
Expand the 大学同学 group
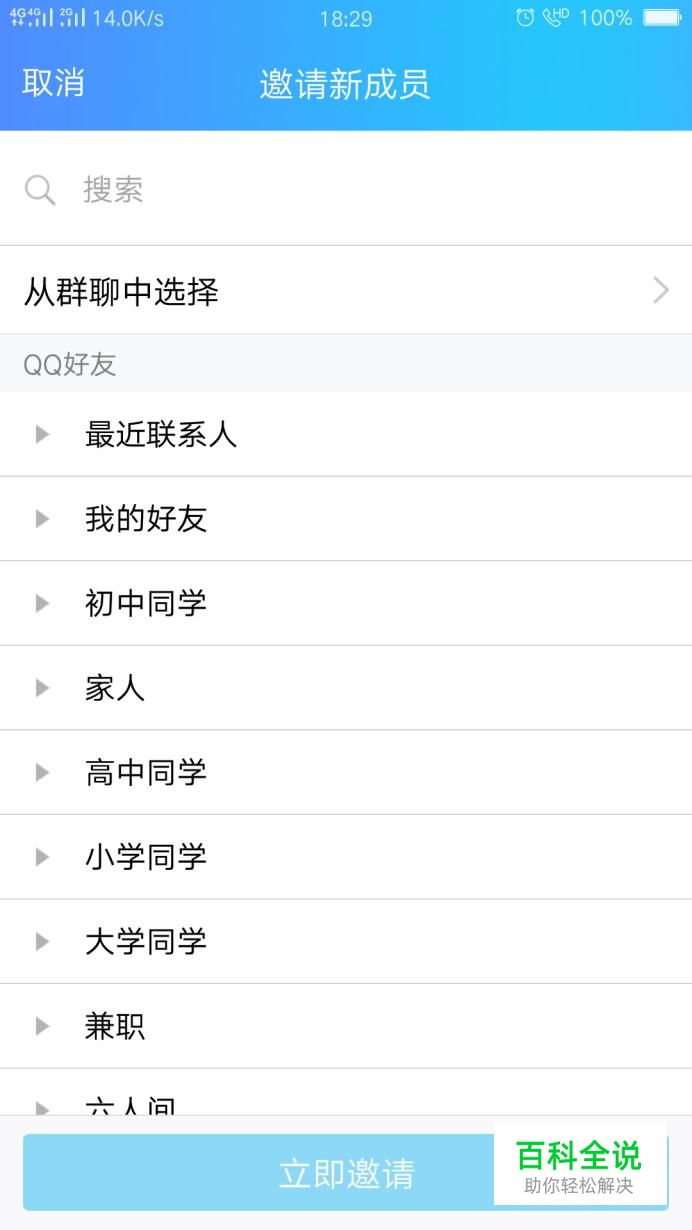point(346,941)
